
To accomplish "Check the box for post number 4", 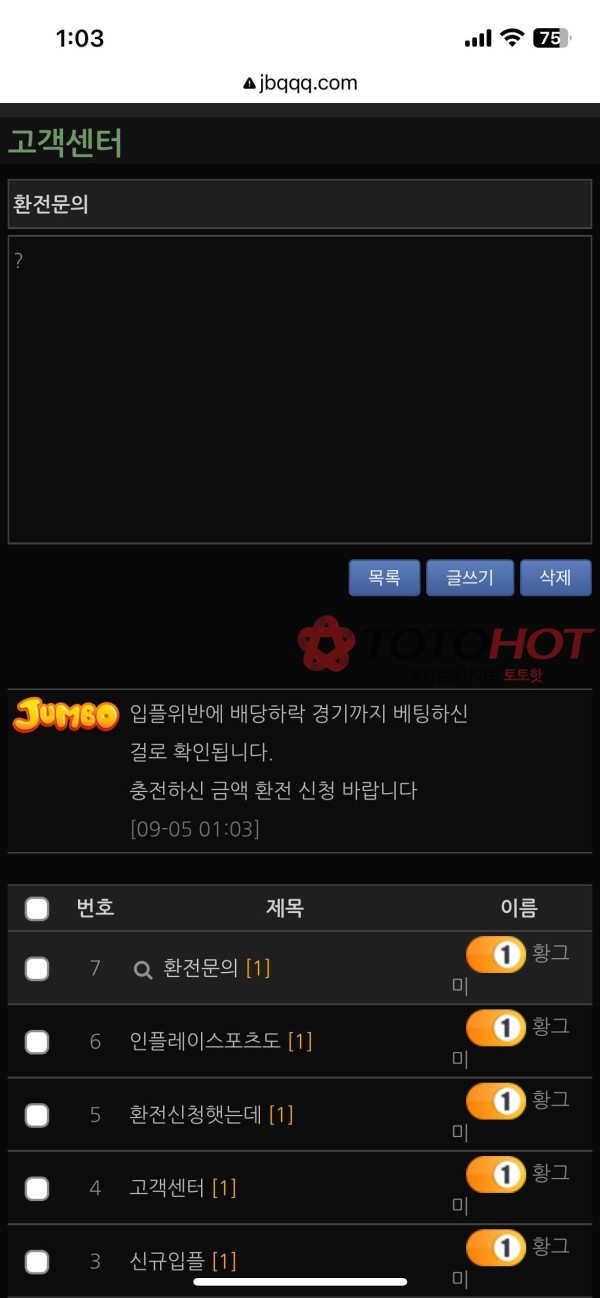I will coord(37,1188).
